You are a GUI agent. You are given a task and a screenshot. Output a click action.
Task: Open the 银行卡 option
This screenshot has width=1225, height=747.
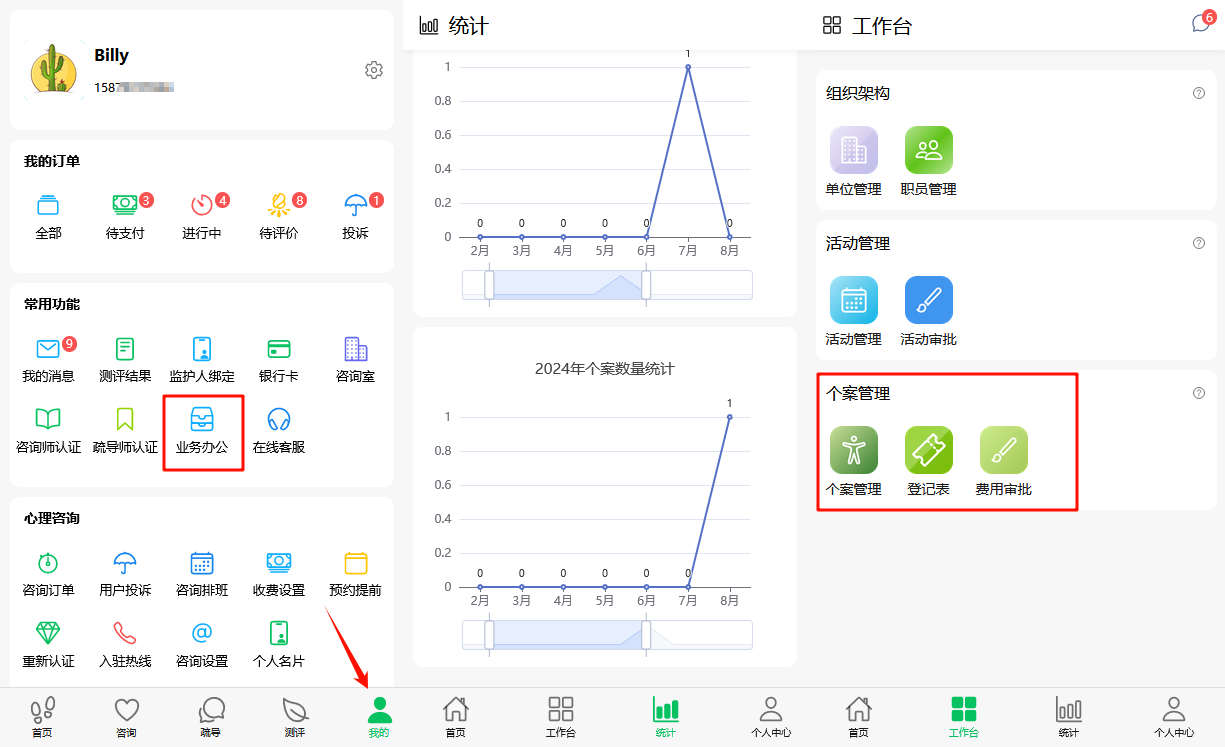[x=279, y=360]
